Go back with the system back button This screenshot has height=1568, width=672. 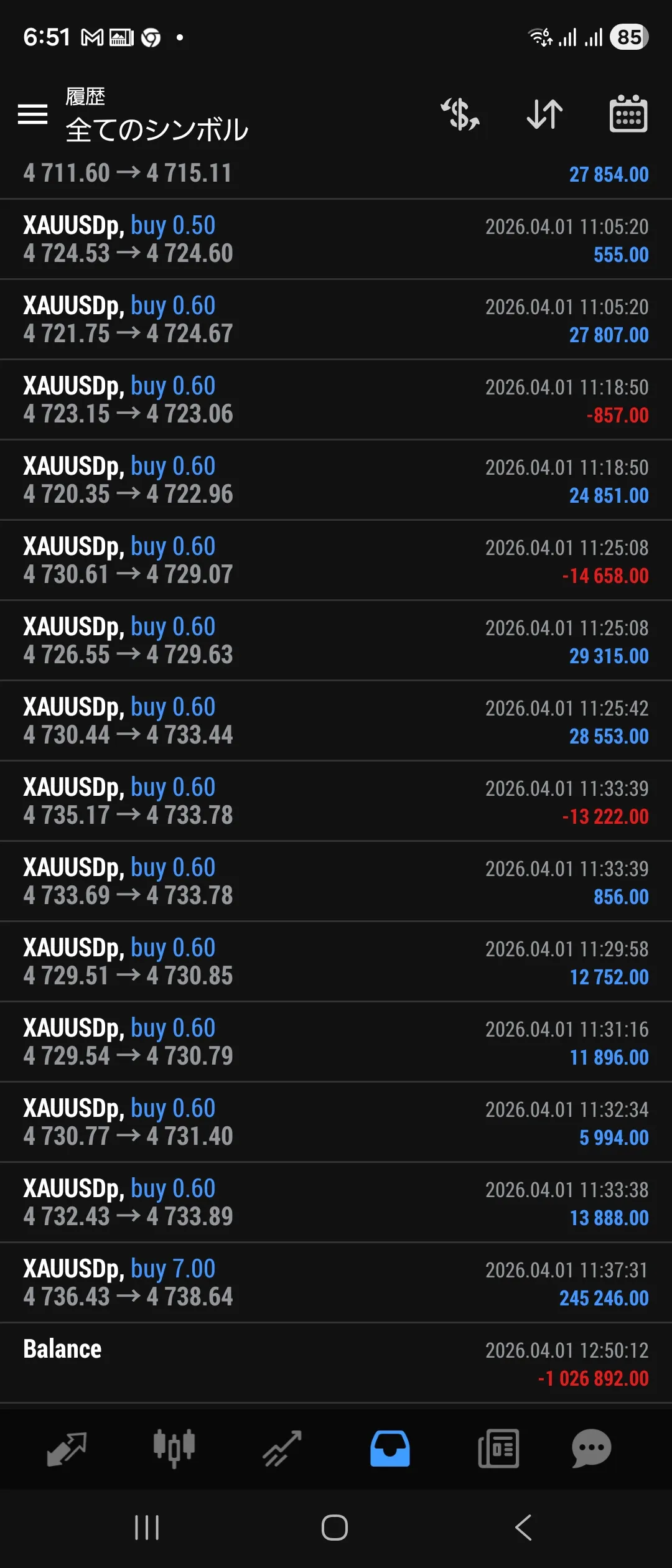click(523, 1528)
